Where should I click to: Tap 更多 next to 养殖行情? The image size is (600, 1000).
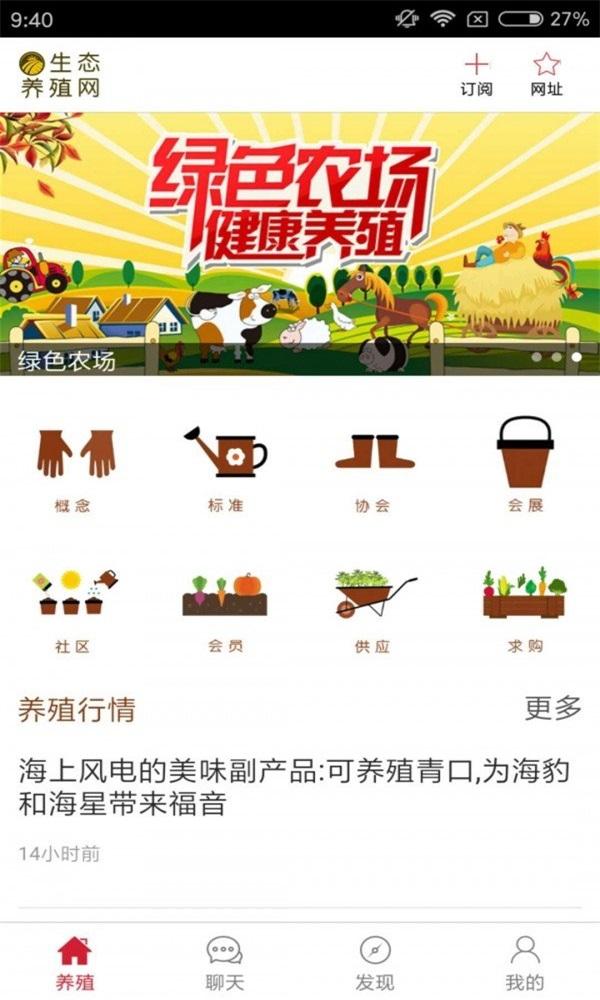click(x=553, y=708)
